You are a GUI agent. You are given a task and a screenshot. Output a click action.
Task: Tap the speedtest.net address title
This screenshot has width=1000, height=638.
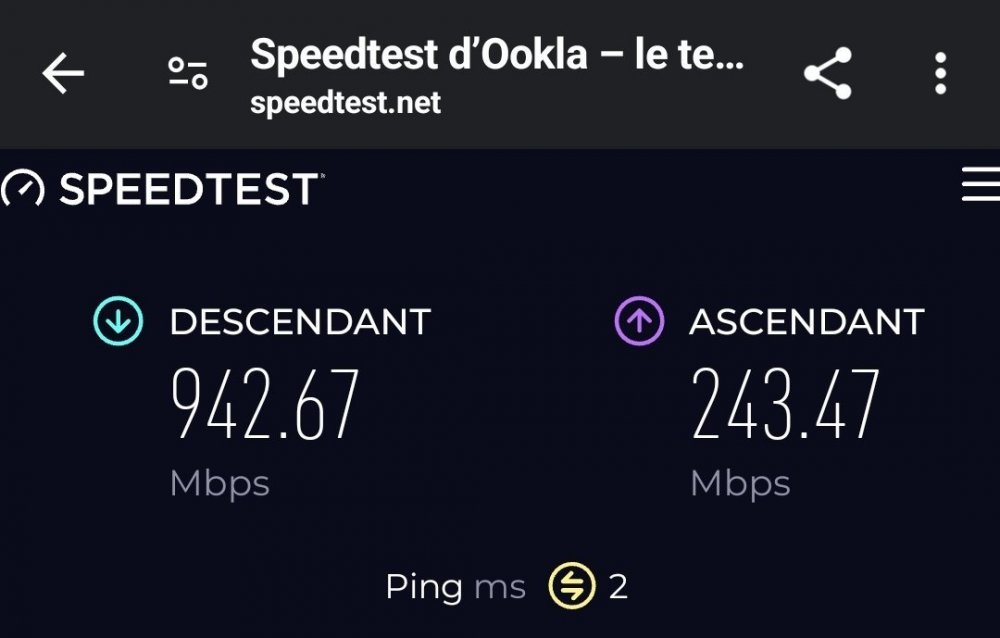coord(496,74)
